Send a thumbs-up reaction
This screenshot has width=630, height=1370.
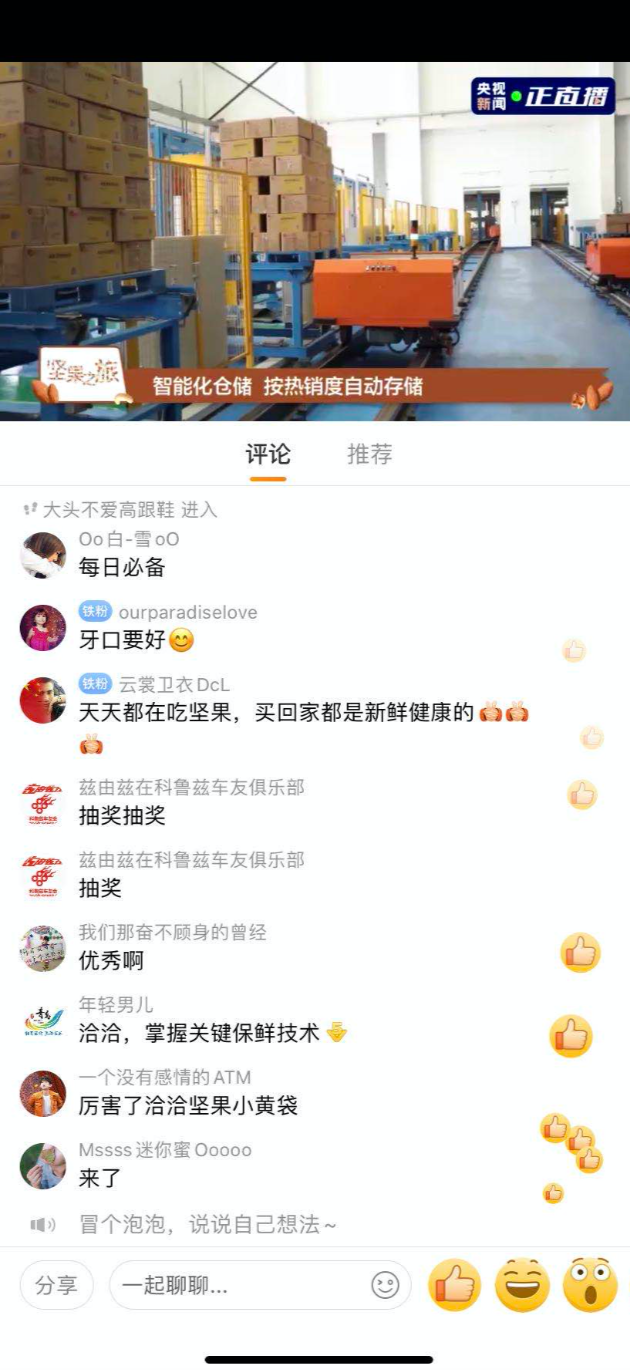point(455,1285)
